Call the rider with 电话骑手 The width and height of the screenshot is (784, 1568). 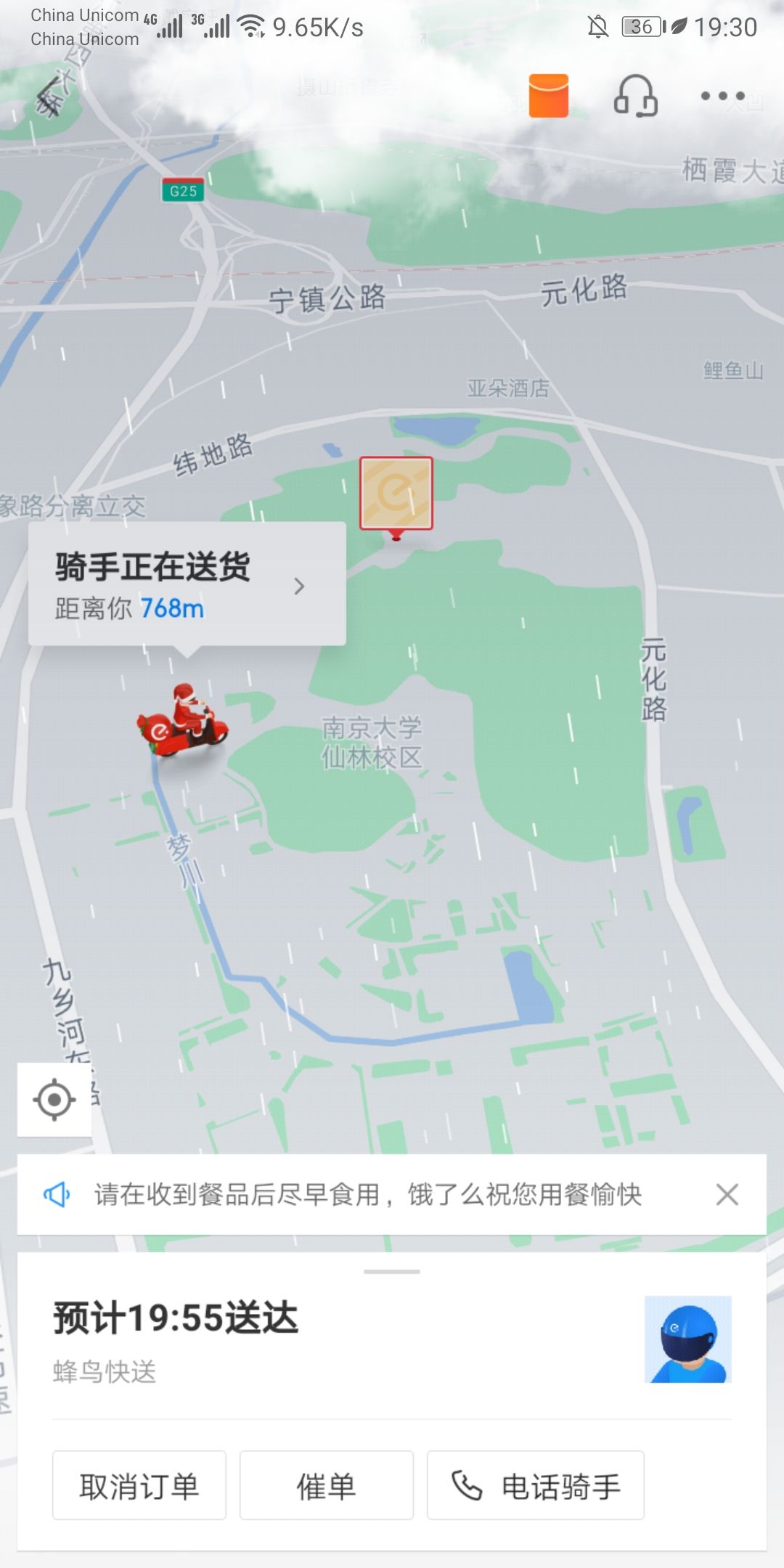point(536,1486)
